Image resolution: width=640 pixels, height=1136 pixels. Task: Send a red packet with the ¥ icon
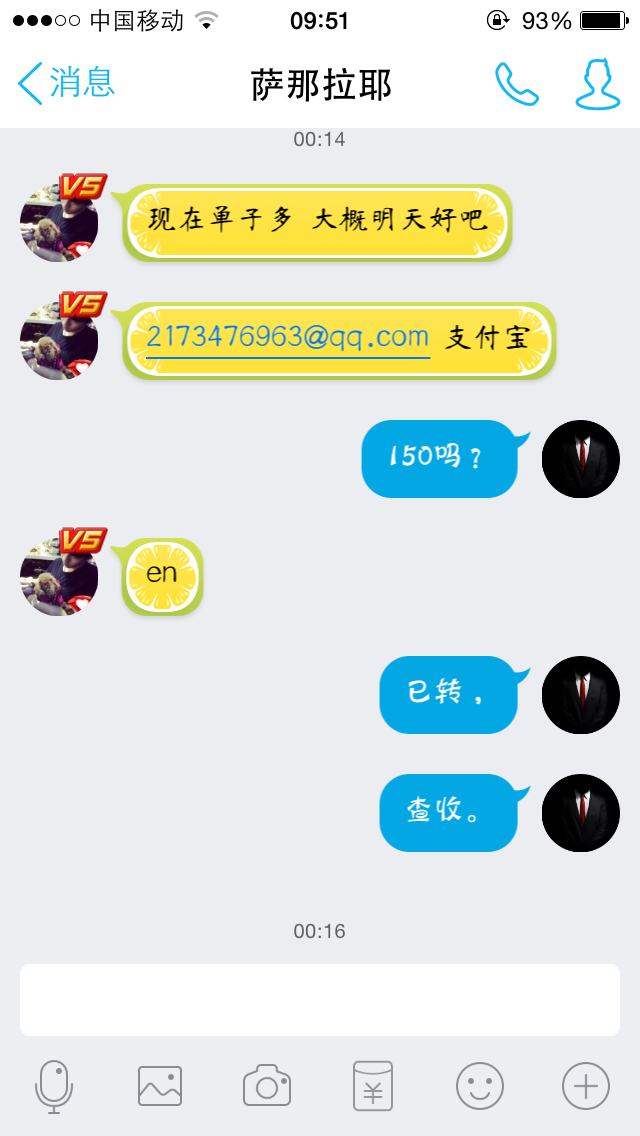[x=373, y=1086]
